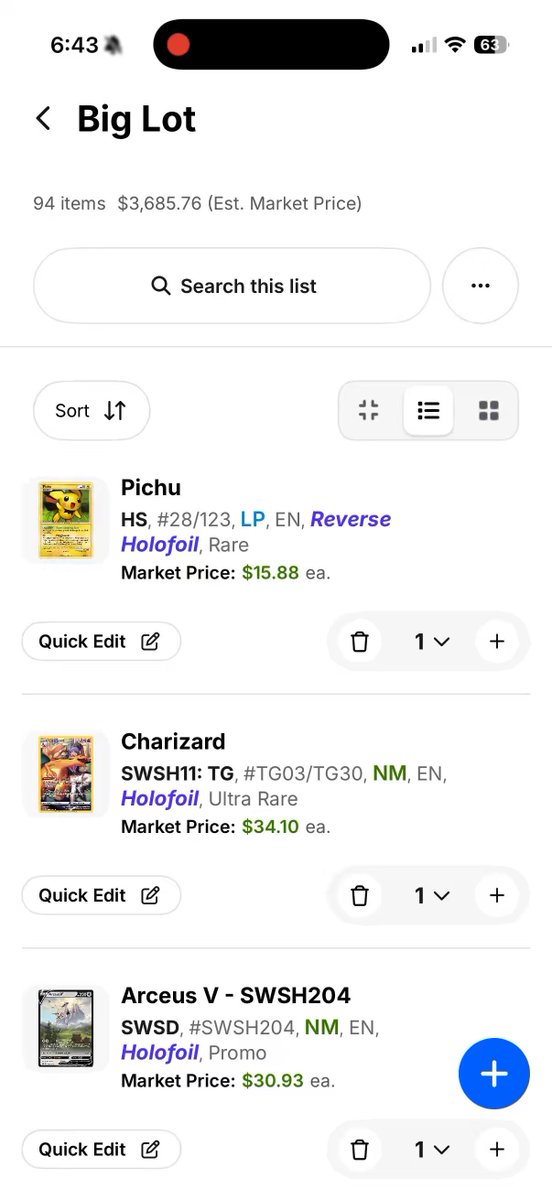Tap the blue floating add button

[494, 1074]
